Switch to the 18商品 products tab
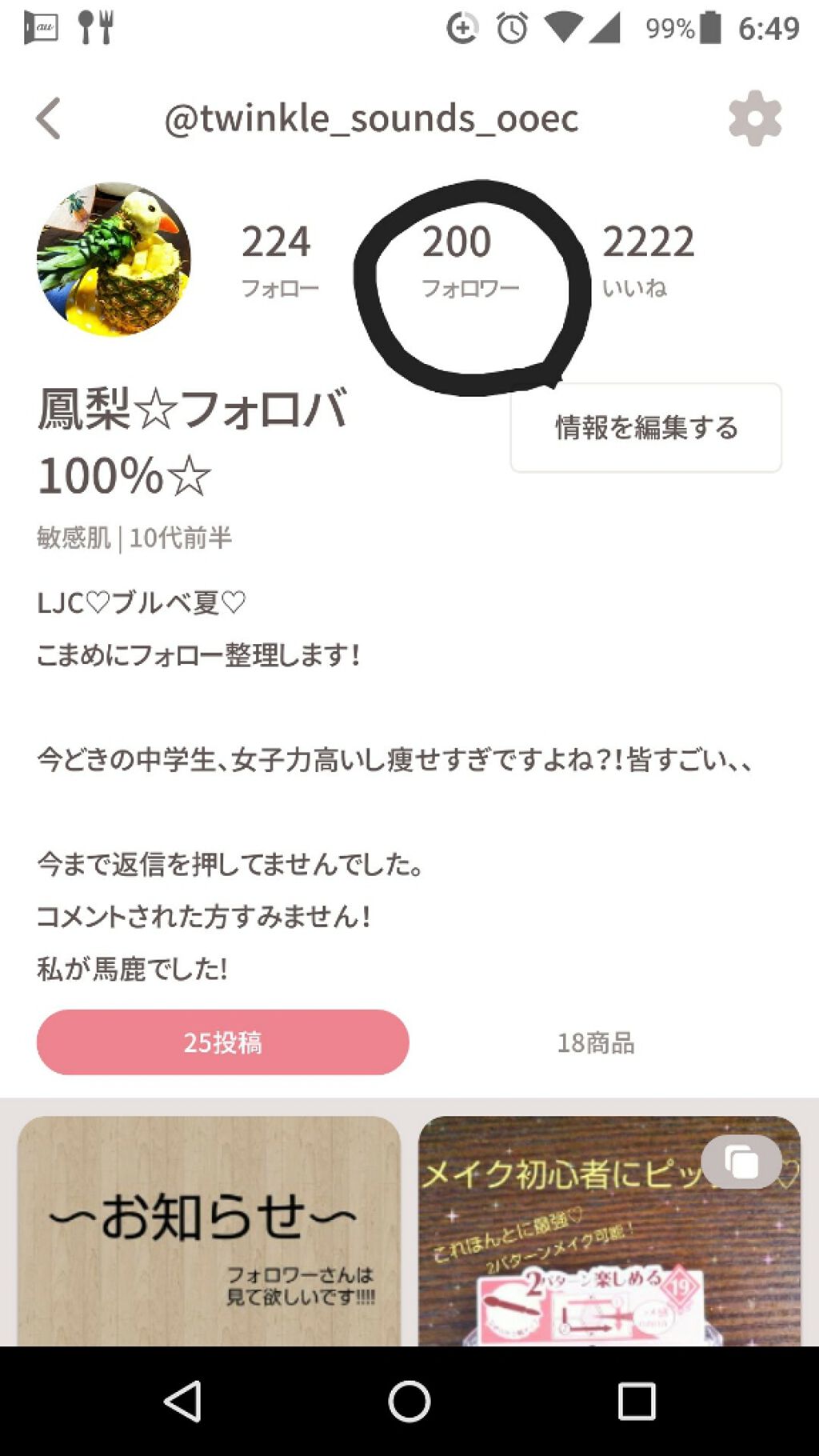 click(595, 1042)
